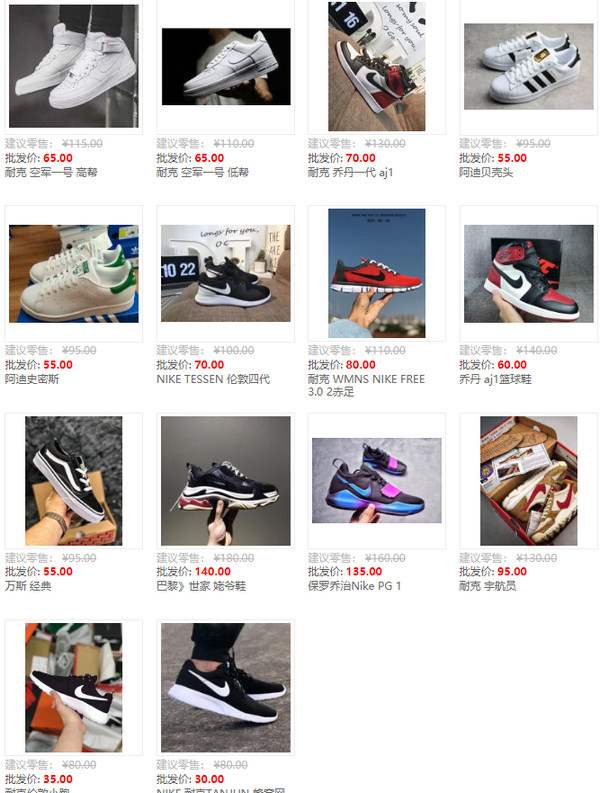View the 保罗乔治 Nike PG 1 item
Image resolution: width=600 pixels, height=793 pixels.
(376, 481)
